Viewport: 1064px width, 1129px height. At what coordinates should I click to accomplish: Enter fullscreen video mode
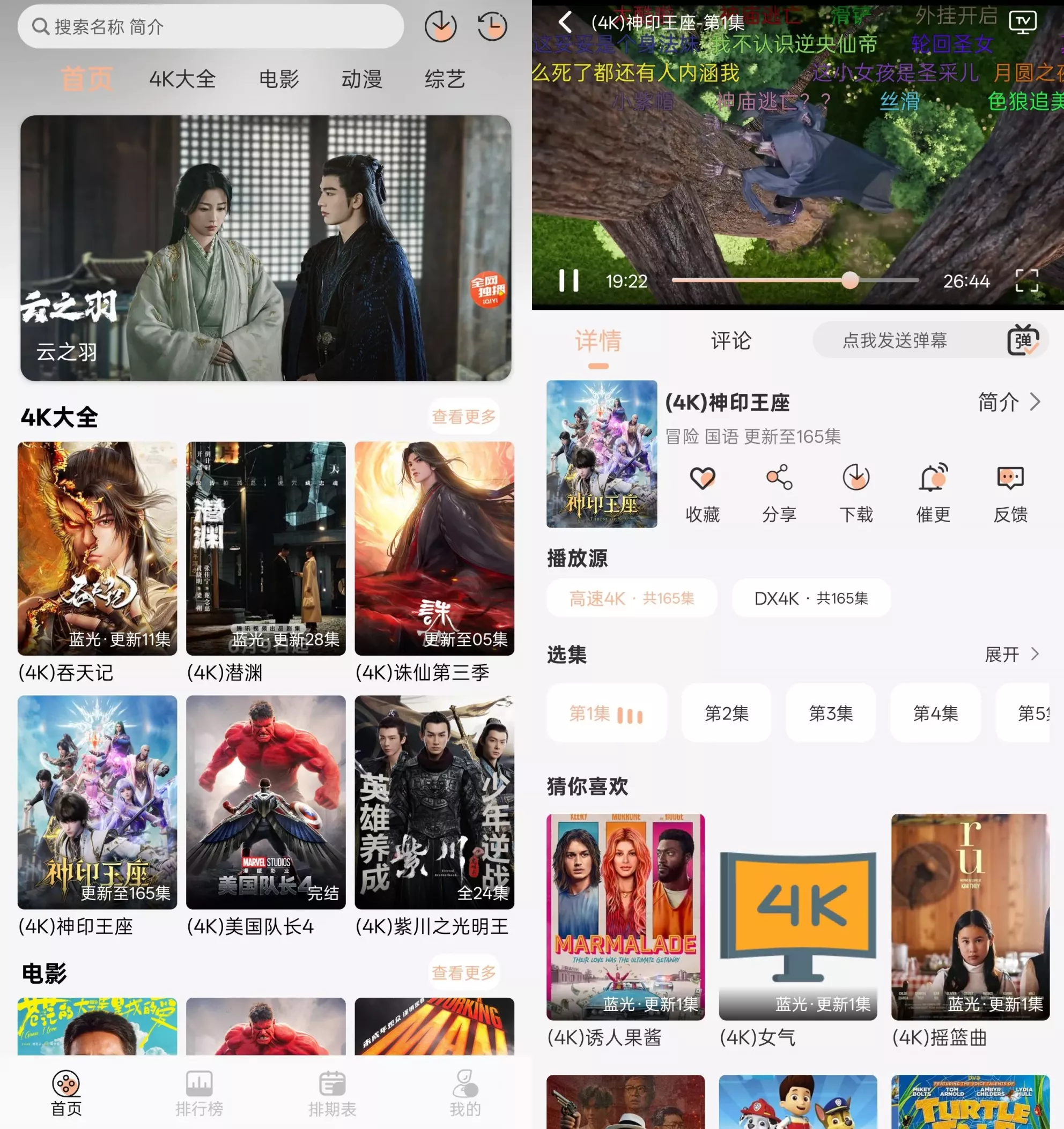[x=1026, y=280]
